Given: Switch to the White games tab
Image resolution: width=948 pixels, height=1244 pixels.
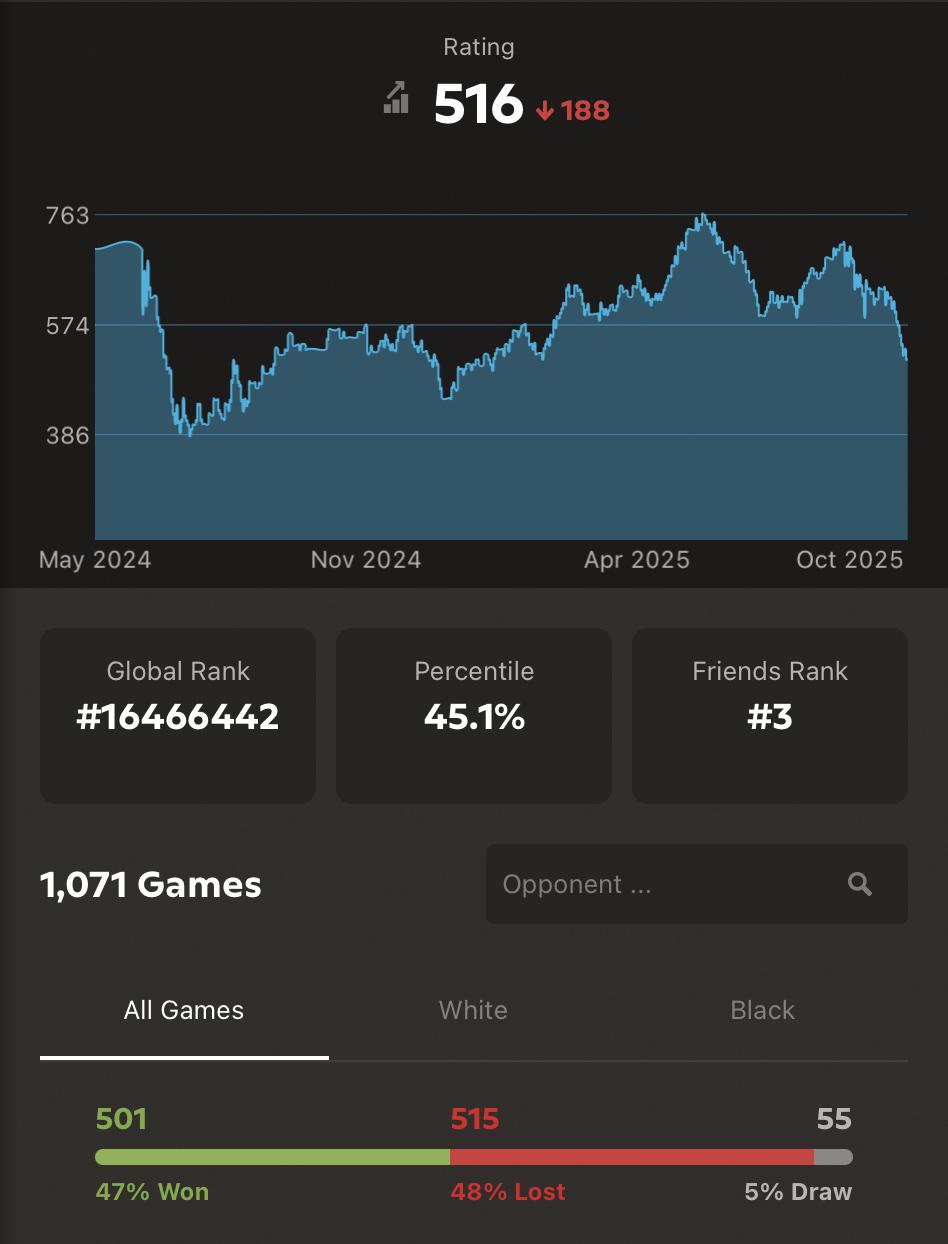Looking at the screenshot, I should click(473, 1010).
